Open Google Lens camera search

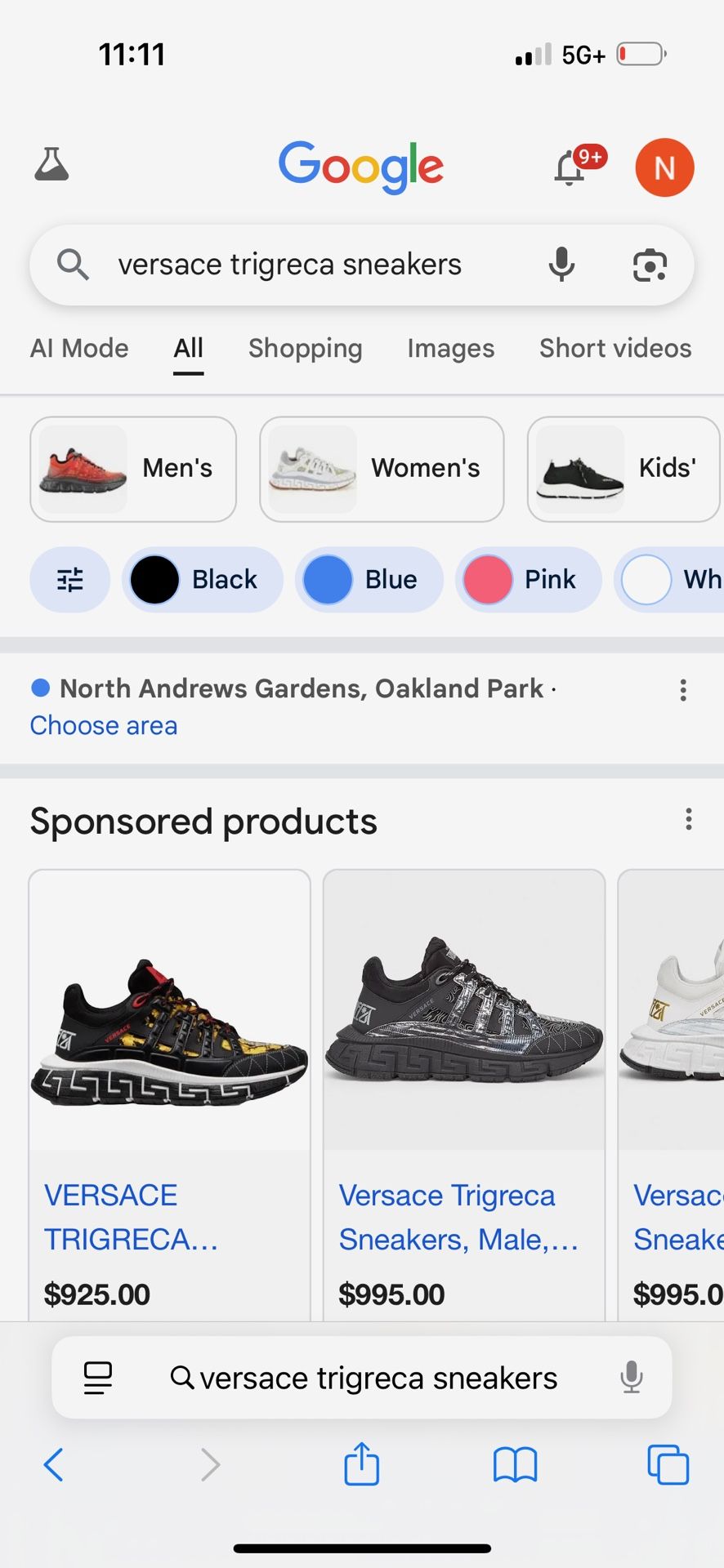(x=650, y=265)
